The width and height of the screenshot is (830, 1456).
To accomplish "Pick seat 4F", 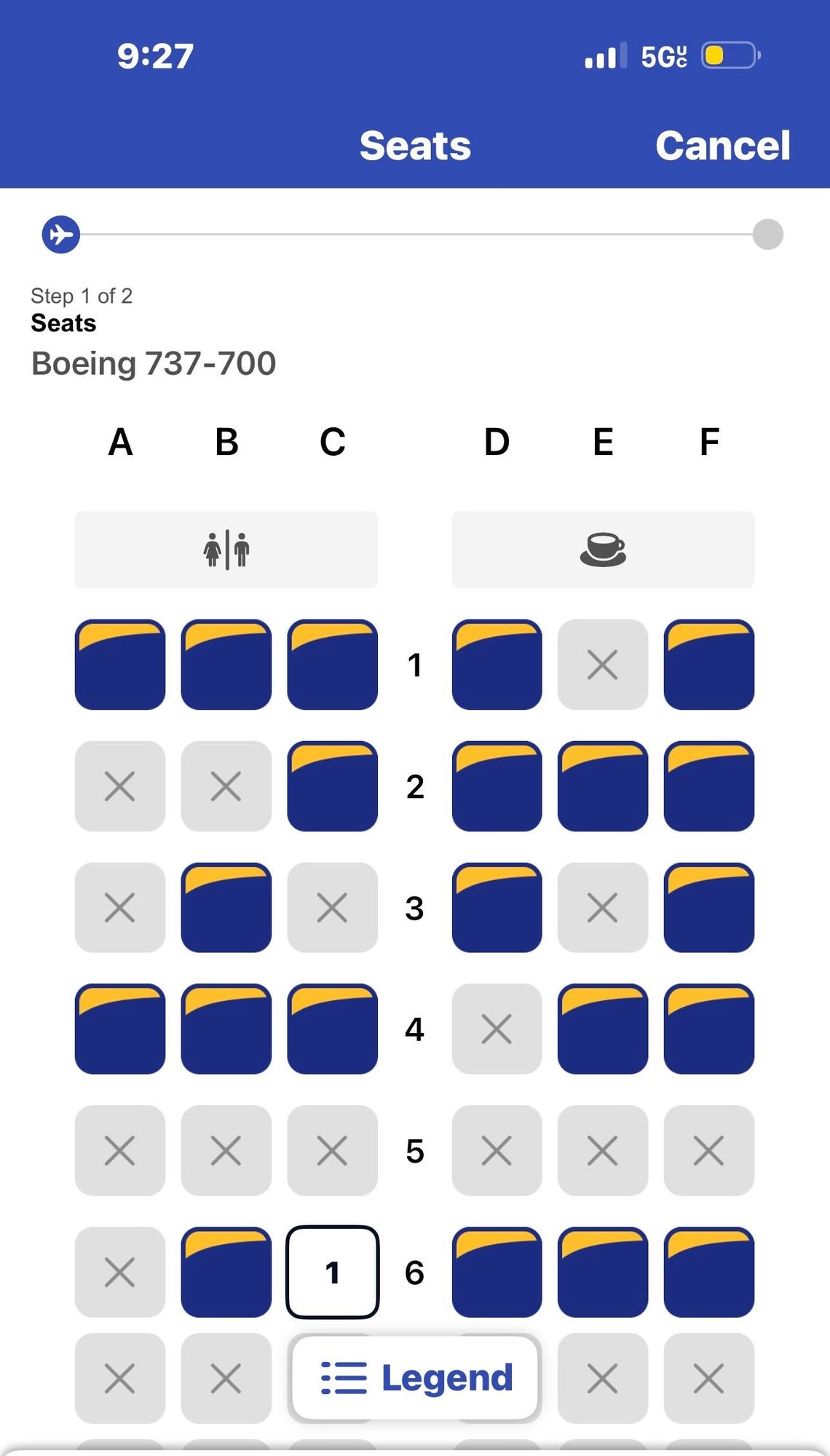I will tap(708, 1029).
